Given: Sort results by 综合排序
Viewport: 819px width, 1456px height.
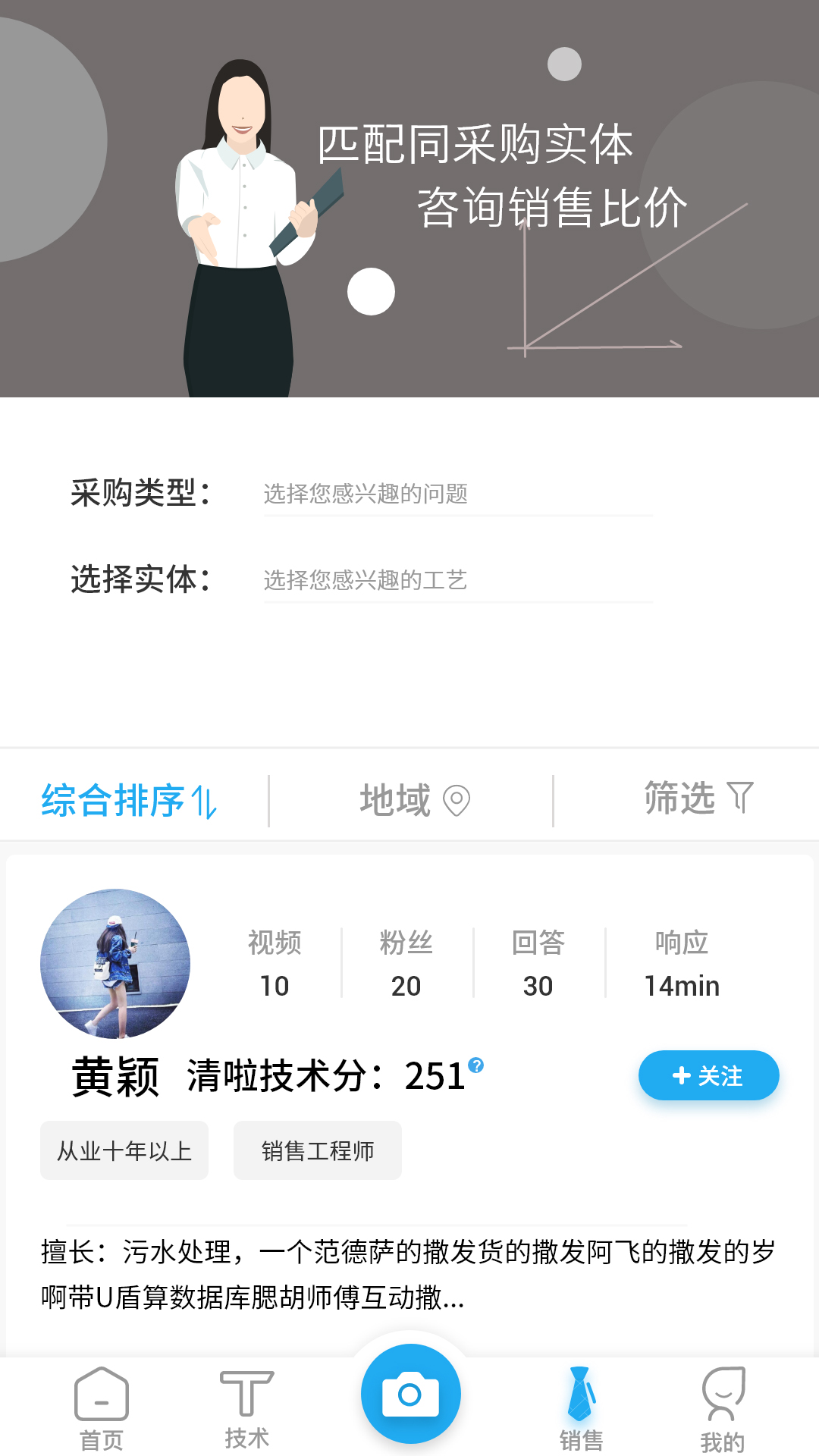Looking at the screenshot, I should pos(129,801).
